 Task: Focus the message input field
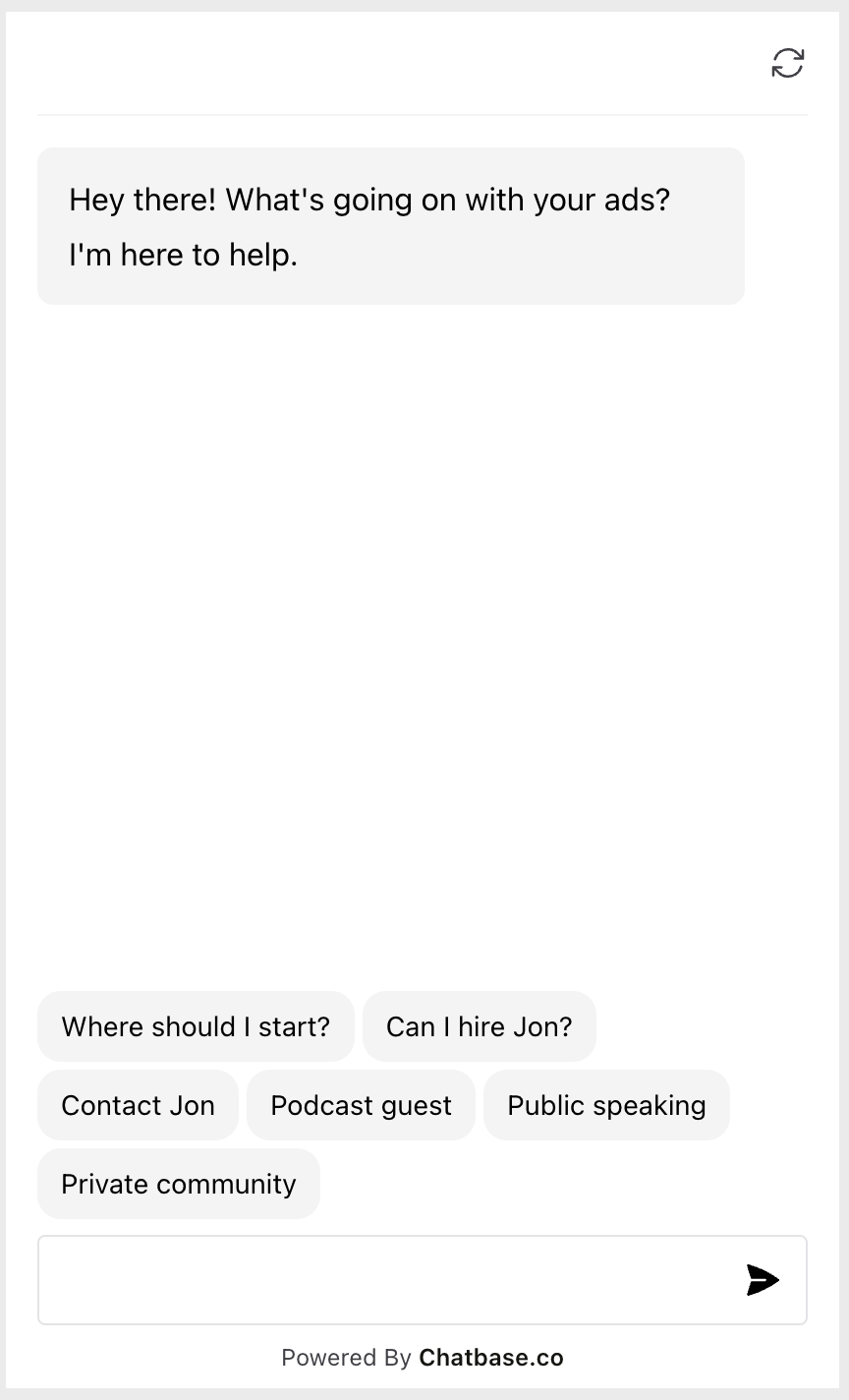pos(388,1280)
